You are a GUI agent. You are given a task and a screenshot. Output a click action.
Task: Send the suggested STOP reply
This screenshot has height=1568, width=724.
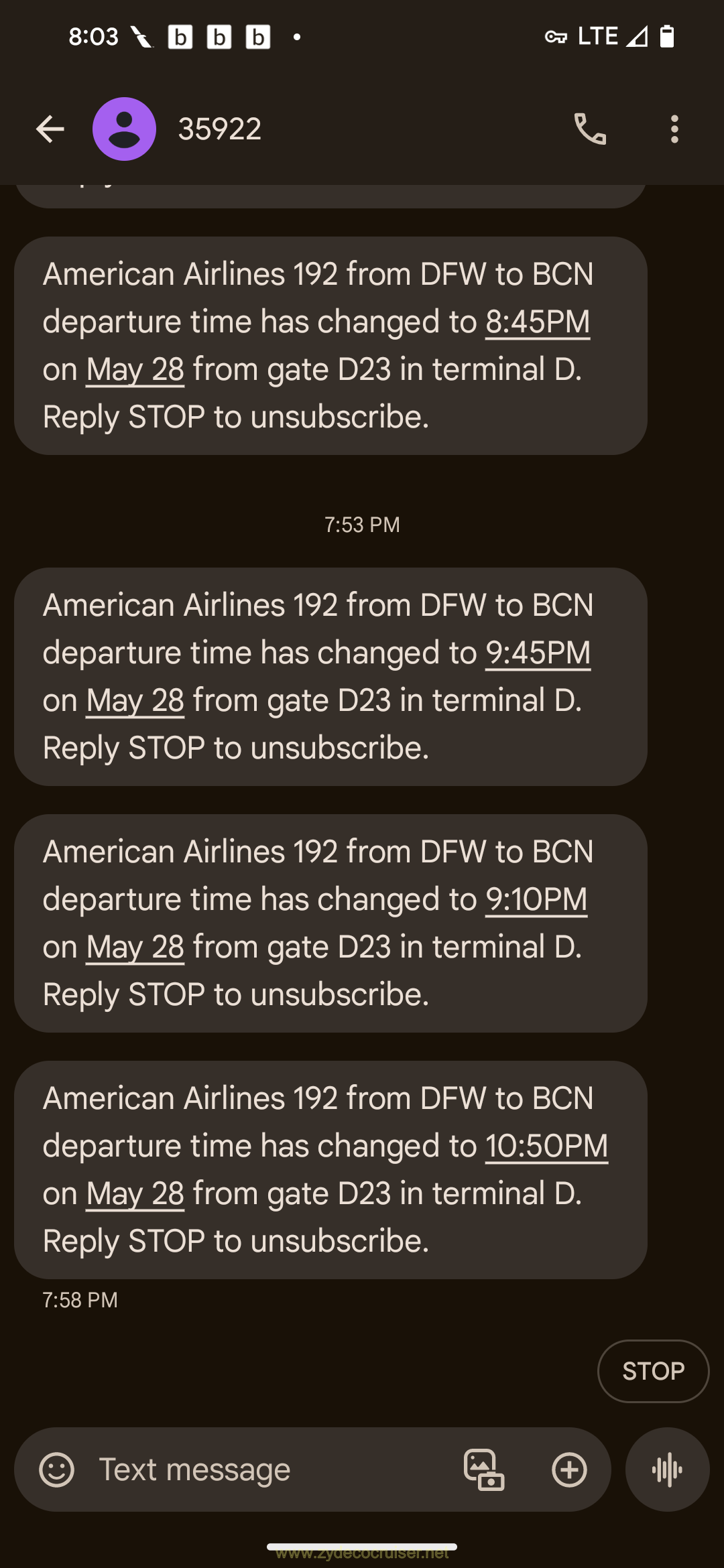pos(653,1371)
